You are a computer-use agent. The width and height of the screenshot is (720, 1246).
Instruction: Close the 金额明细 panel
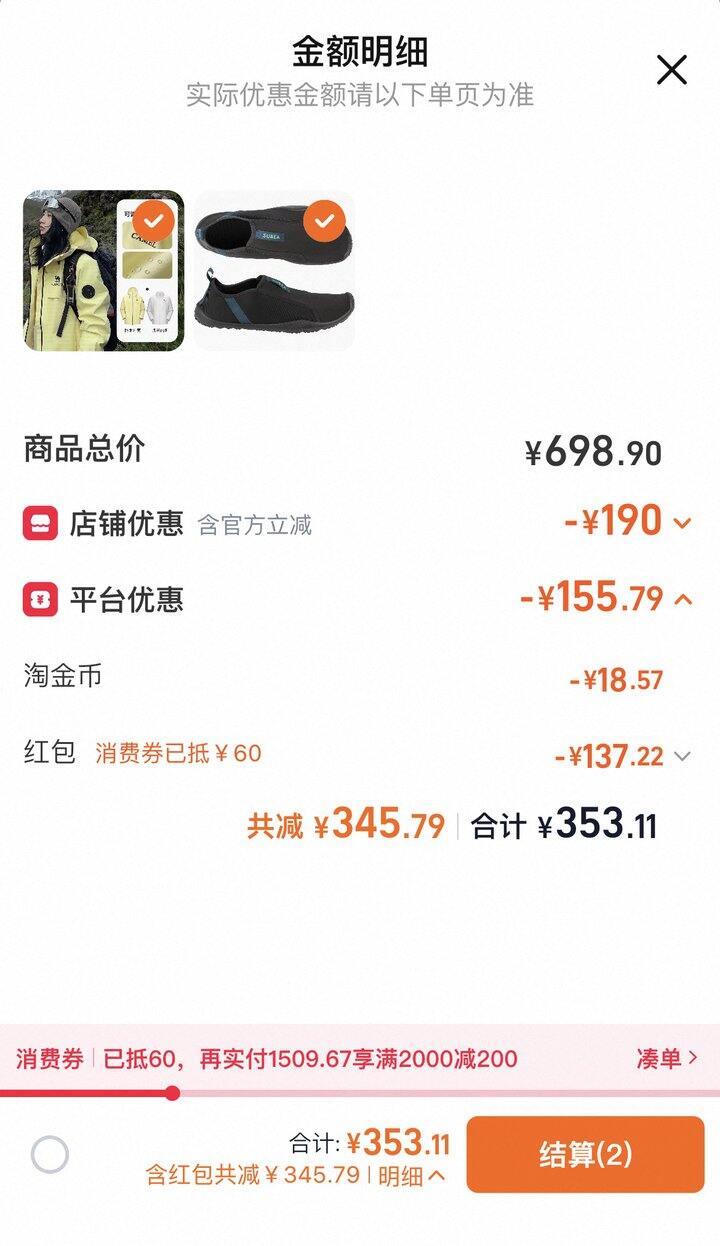[671, 70]
